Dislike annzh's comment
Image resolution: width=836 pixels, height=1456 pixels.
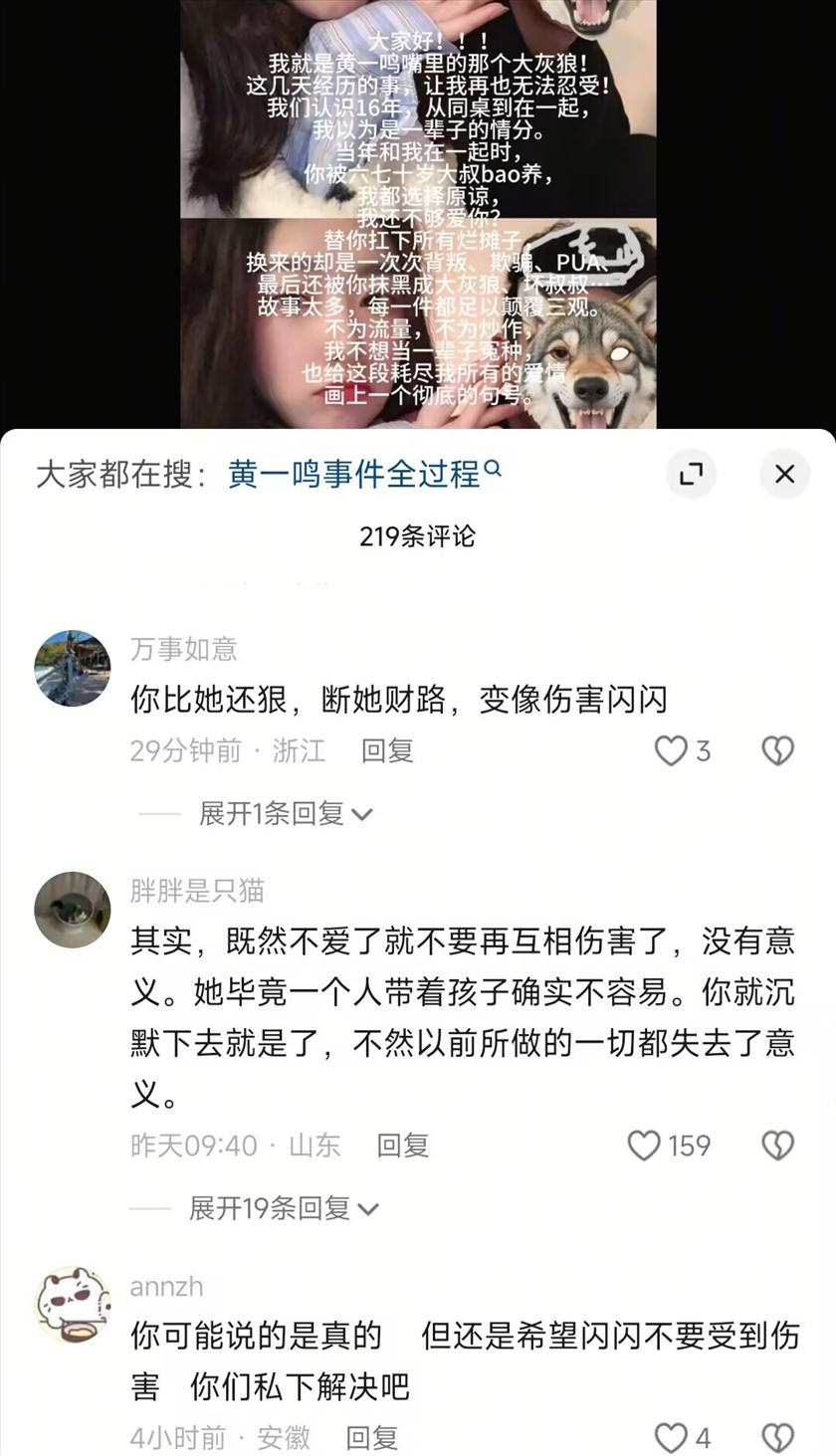(x=777, y=1438)
